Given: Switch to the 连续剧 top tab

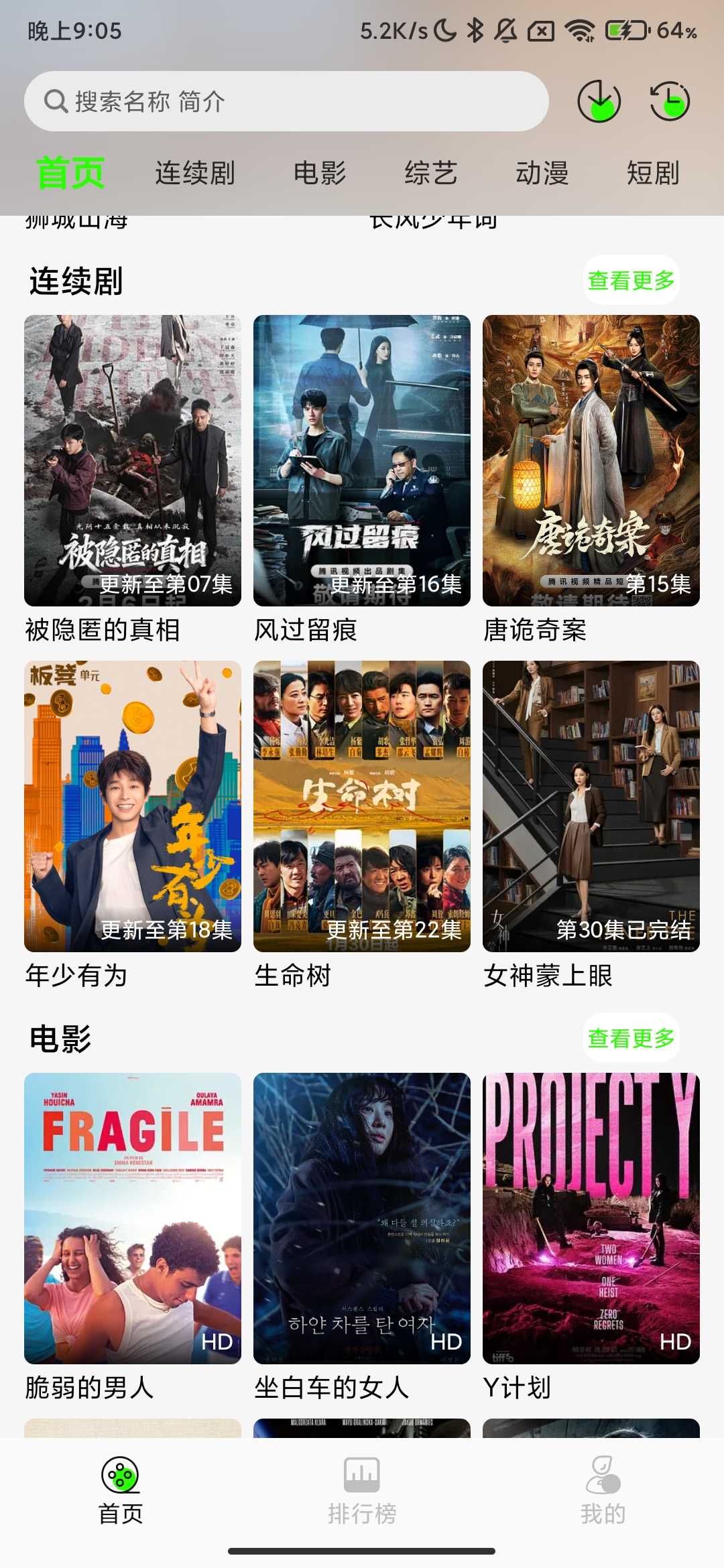Looking at the screenshot, I should pos(195,173).
